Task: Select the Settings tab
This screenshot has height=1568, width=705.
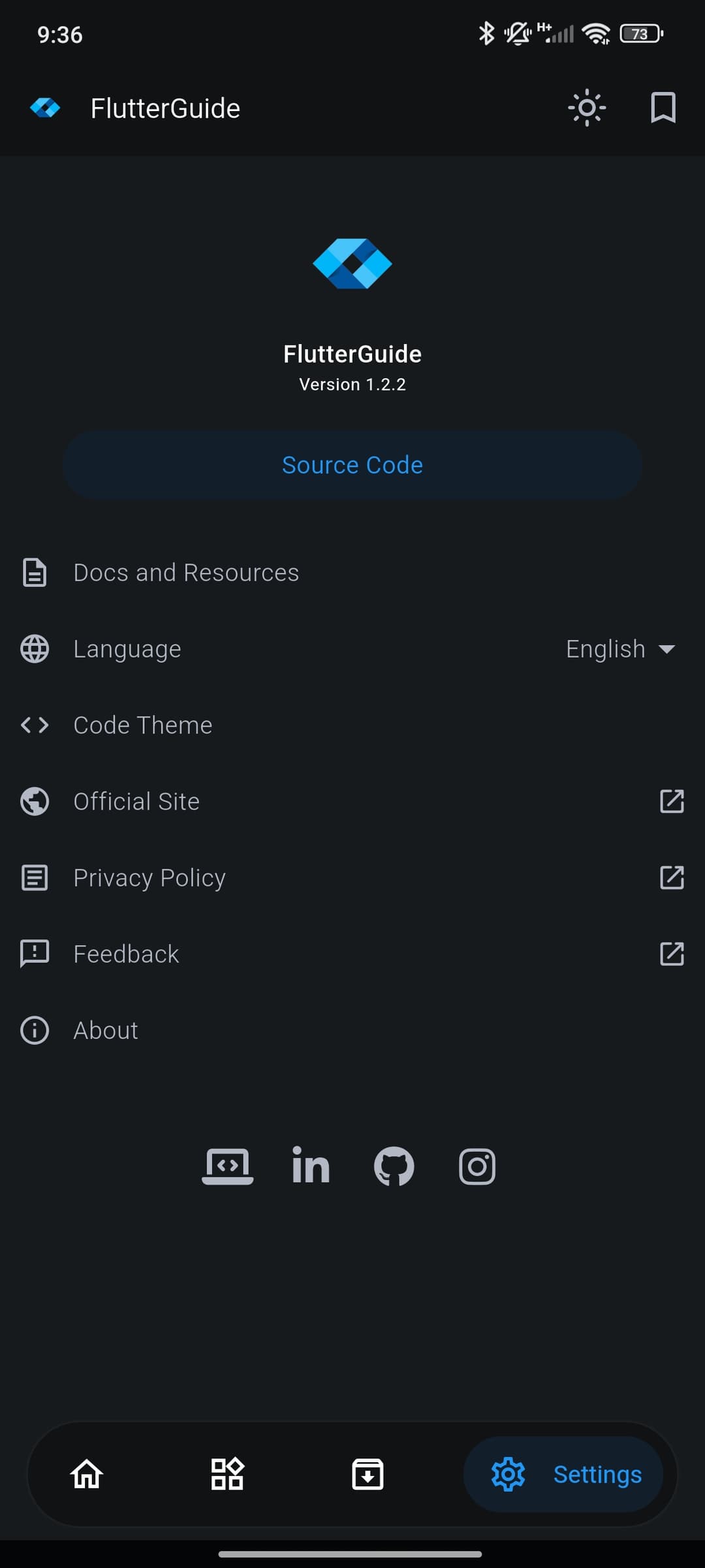Action: point(563,1474)
